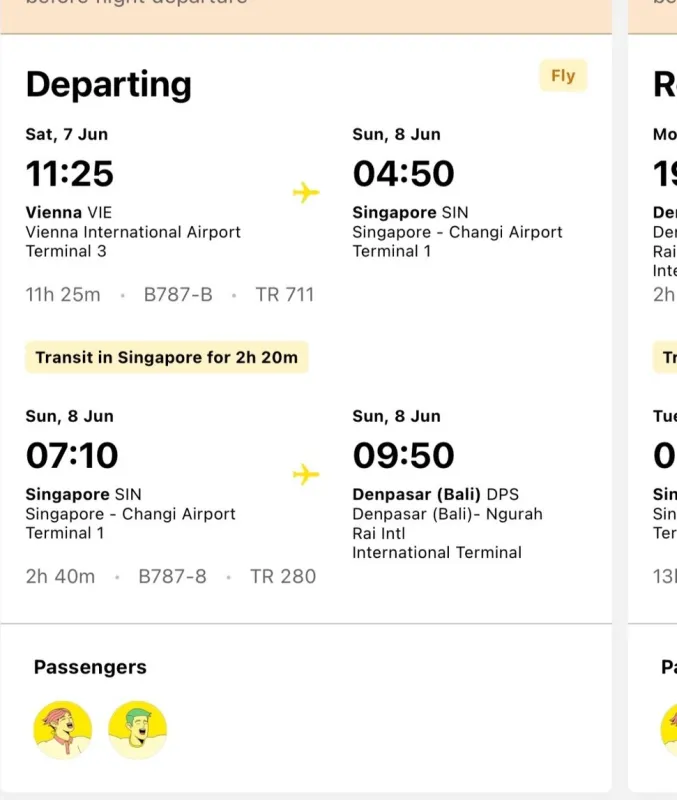The width and height of the screenshot is (677, 800).
Task: Open the first passenger avatar with red hair
Action: (63, 730)
